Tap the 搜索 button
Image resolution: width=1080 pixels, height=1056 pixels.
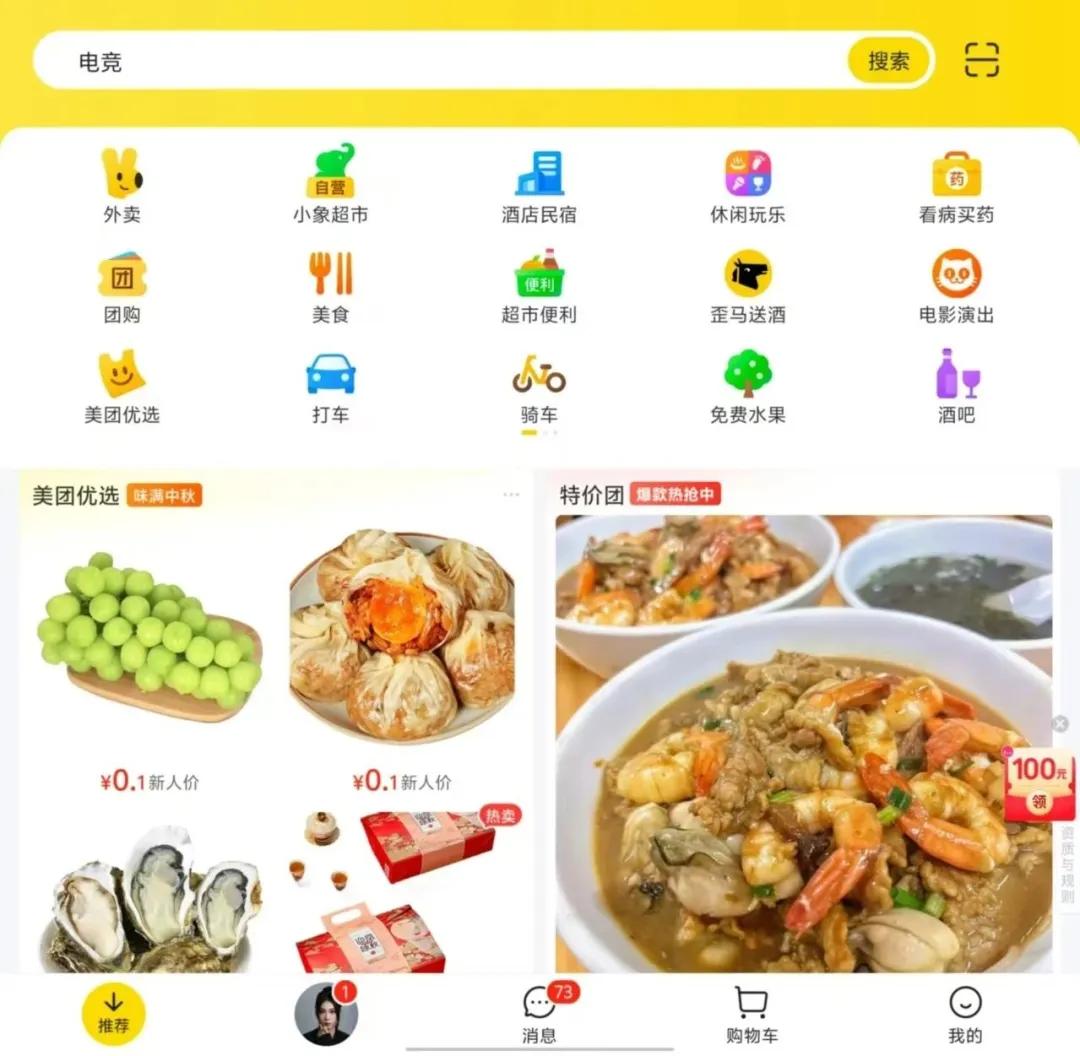point(888,61)
